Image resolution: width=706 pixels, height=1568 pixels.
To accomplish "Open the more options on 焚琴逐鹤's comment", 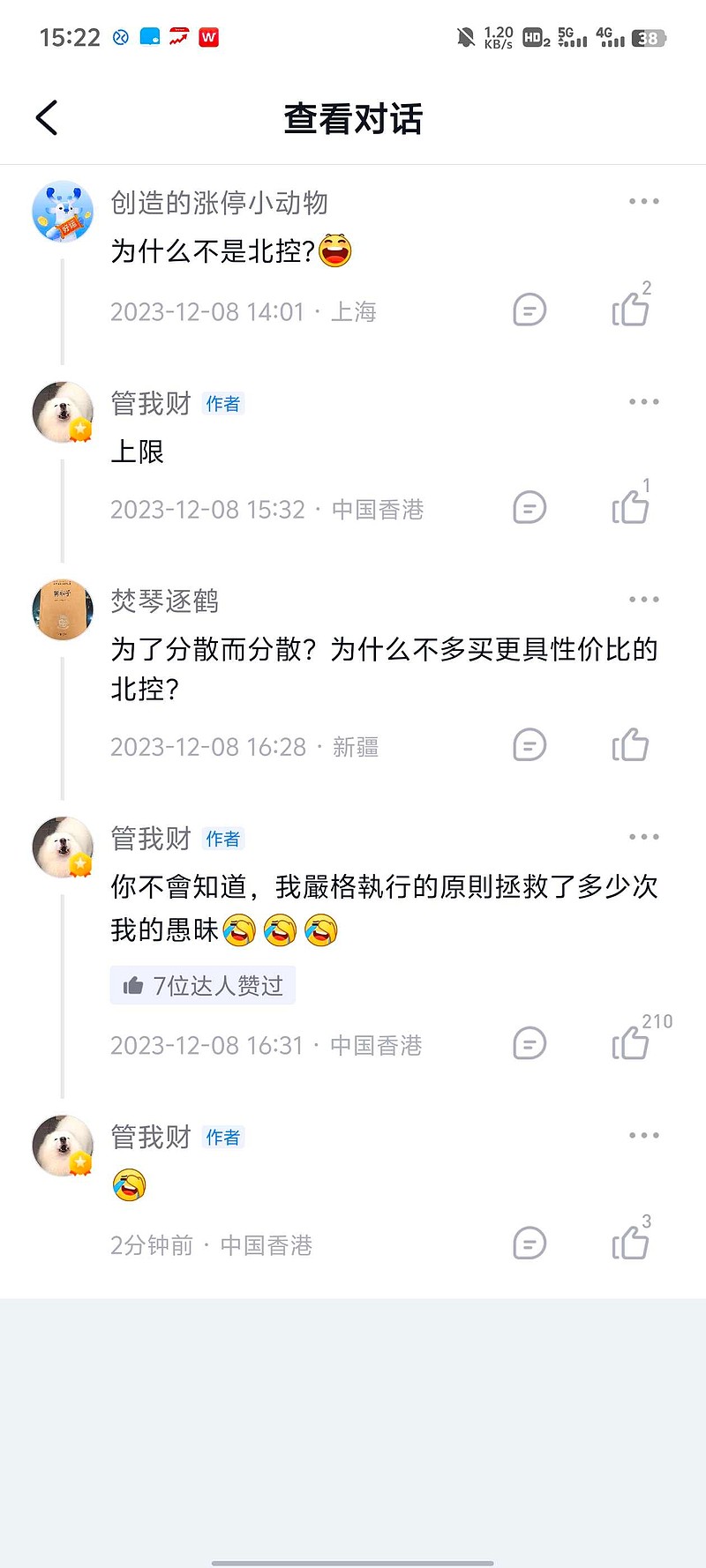I will point(643,599).
